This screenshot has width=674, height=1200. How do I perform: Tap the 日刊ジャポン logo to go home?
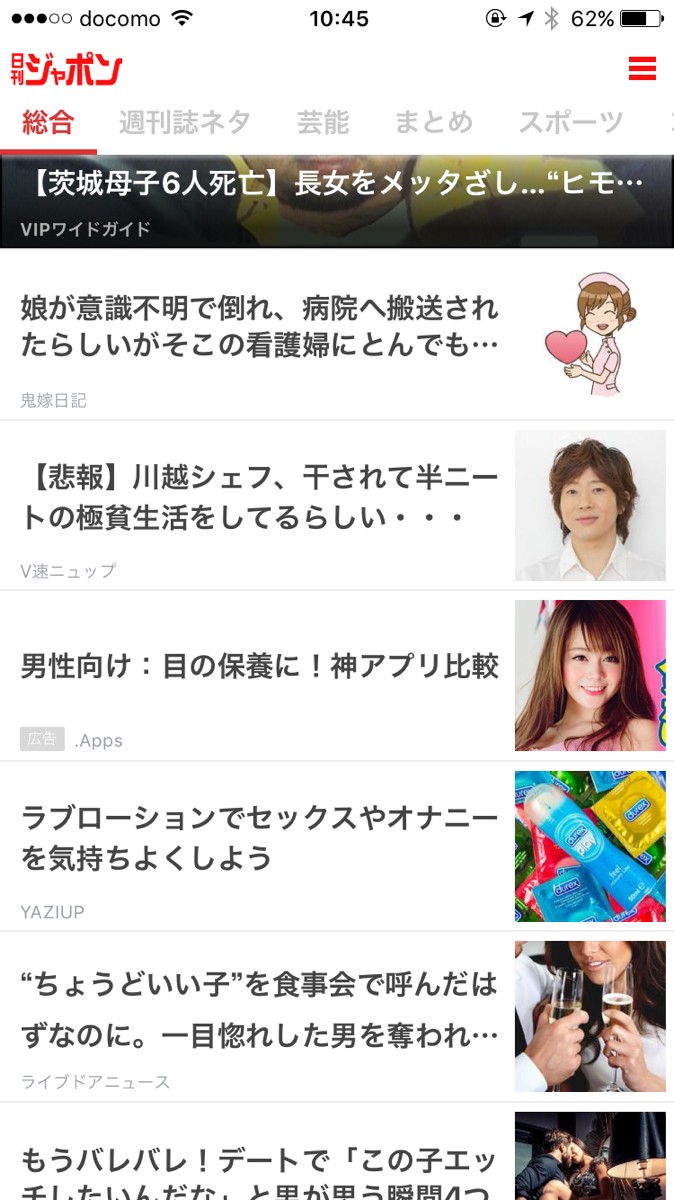67,70
